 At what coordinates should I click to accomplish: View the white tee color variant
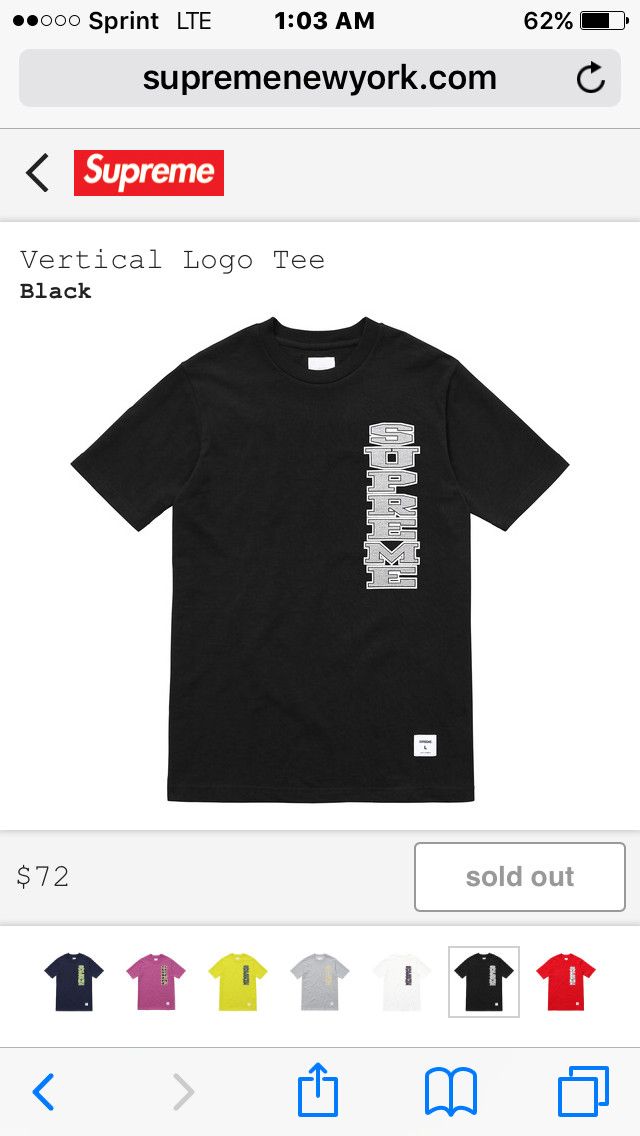[x=402, y=982]
